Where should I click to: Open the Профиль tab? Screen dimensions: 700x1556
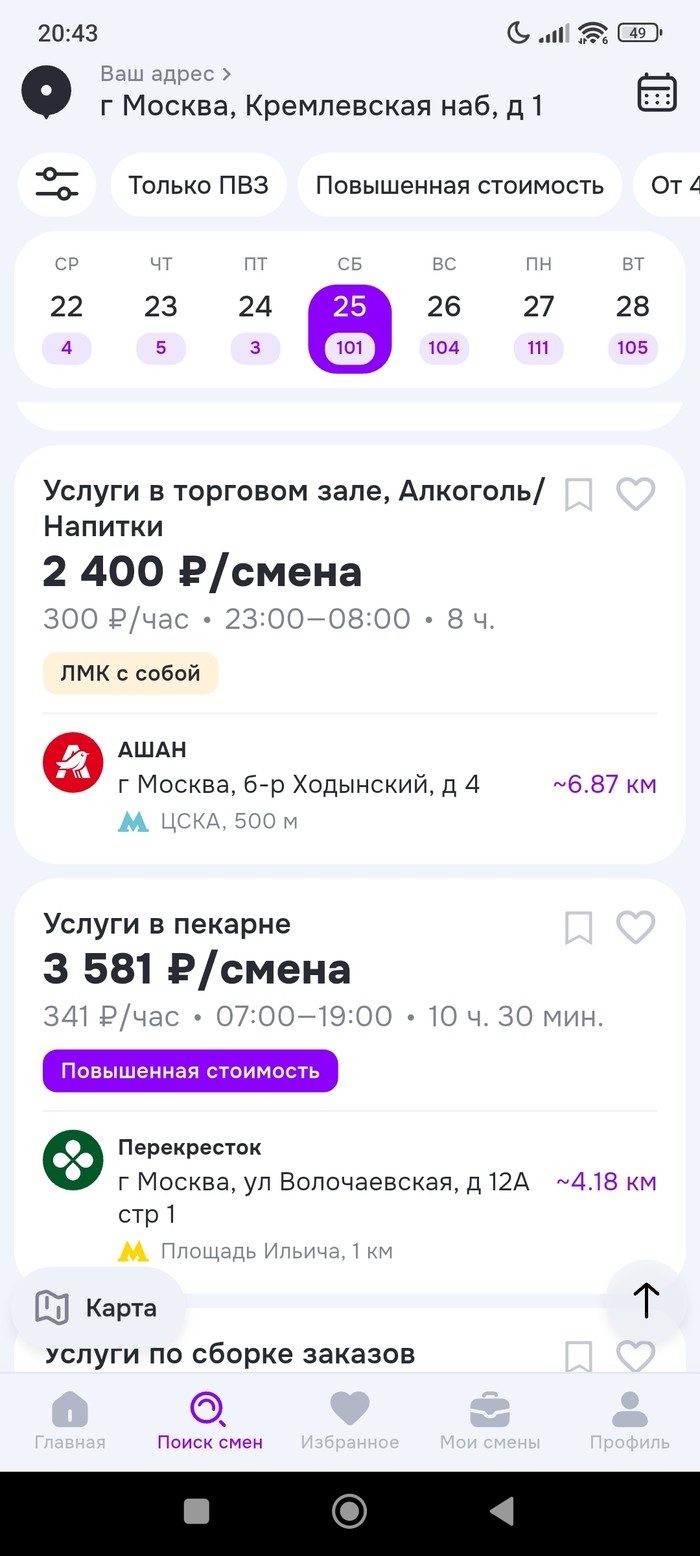point(630,1422)
